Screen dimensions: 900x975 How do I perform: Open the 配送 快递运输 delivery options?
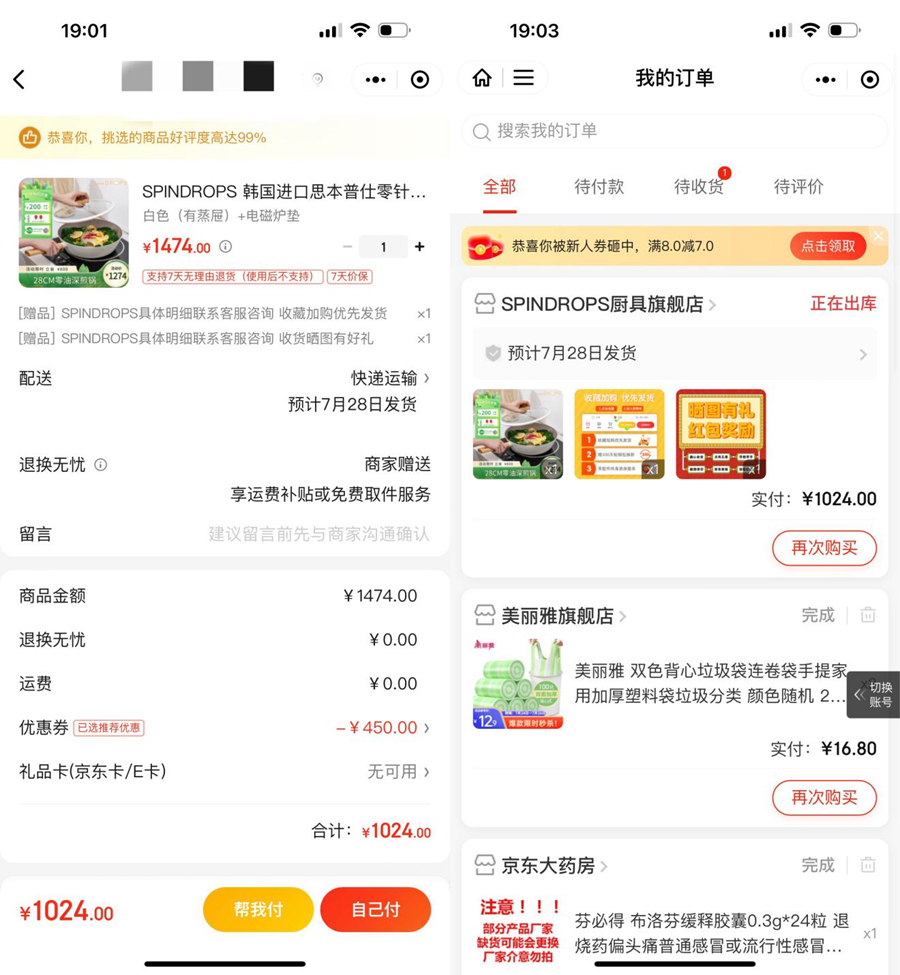[x=390, y=378]
